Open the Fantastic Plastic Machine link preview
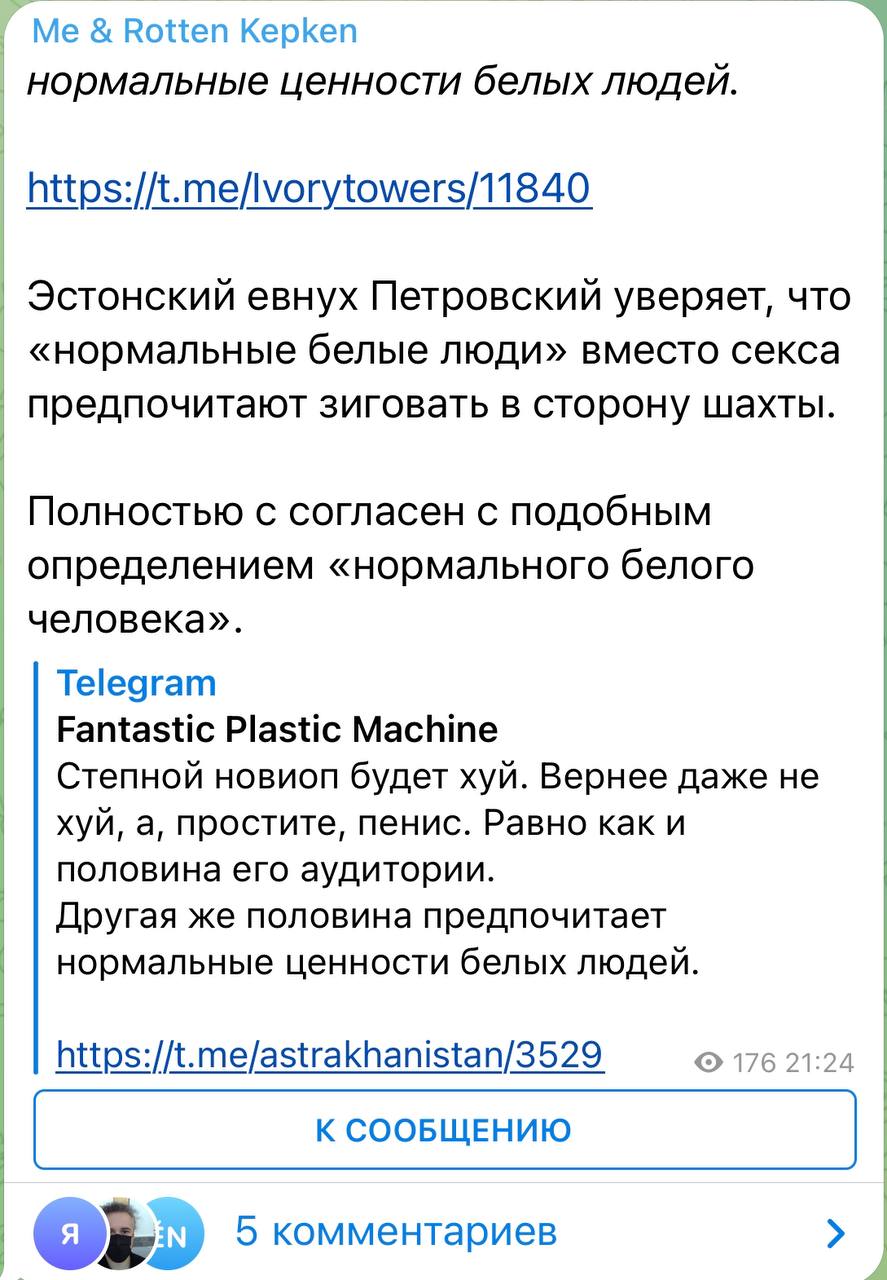This screenshot has width=887, height=1280. 277,729
